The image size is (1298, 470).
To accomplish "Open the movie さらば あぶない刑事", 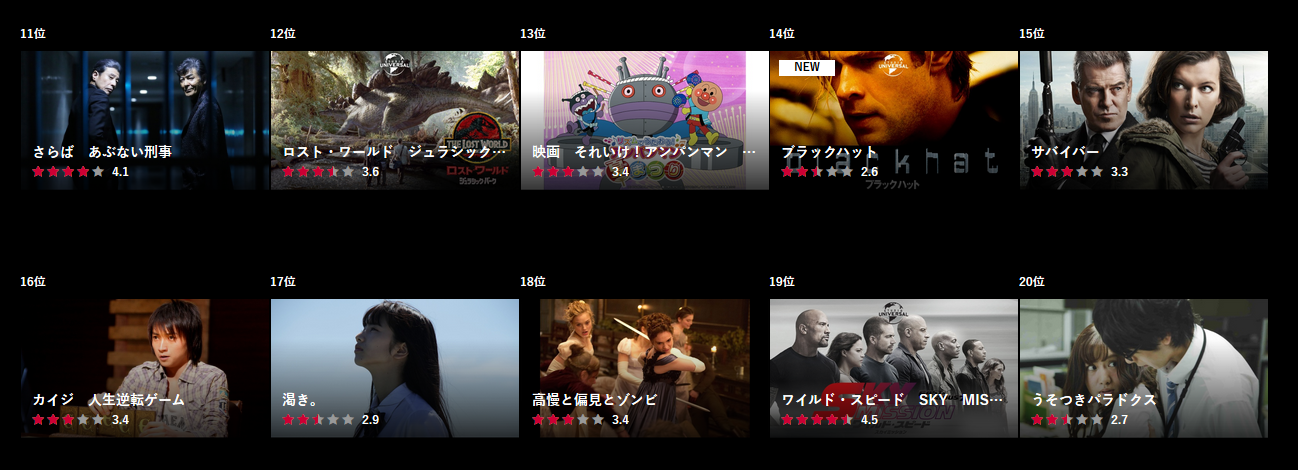I will coord(144,120).
